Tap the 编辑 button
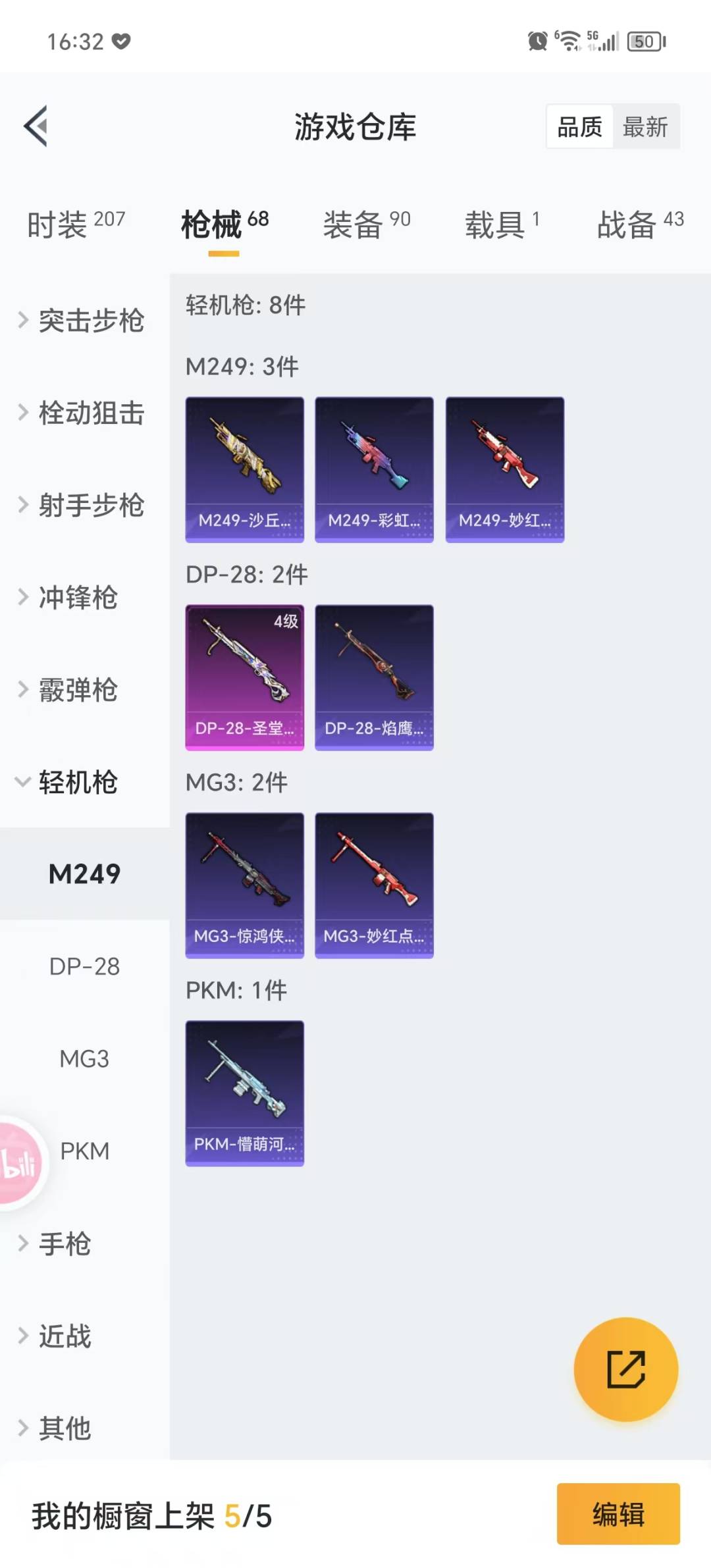The image size is (711, 1568). pos(618,1513)
